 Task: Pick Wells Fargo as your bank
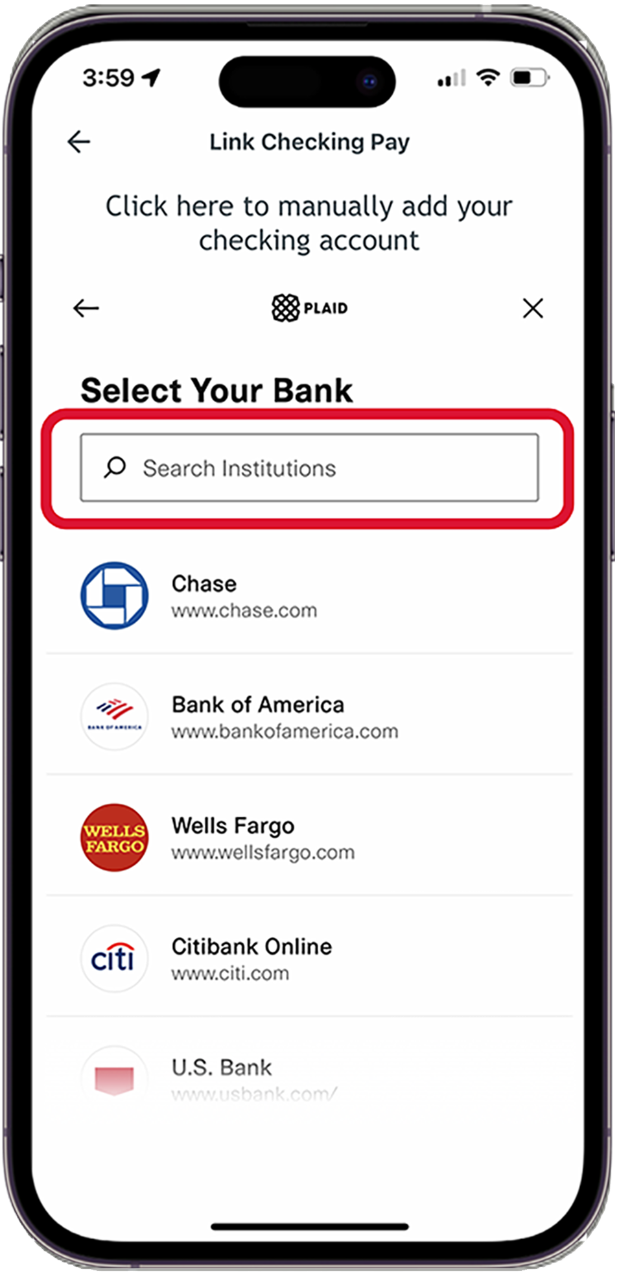click(x=309, y=837)
